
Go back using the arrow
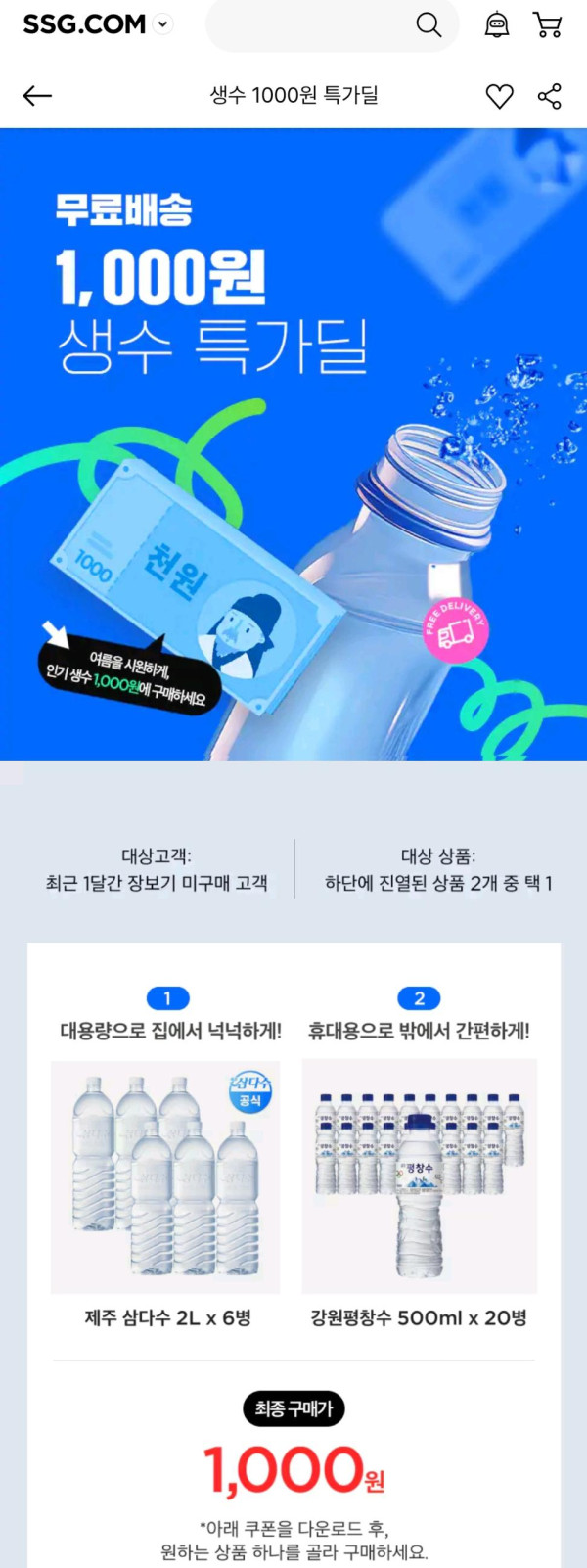point(37,95)
